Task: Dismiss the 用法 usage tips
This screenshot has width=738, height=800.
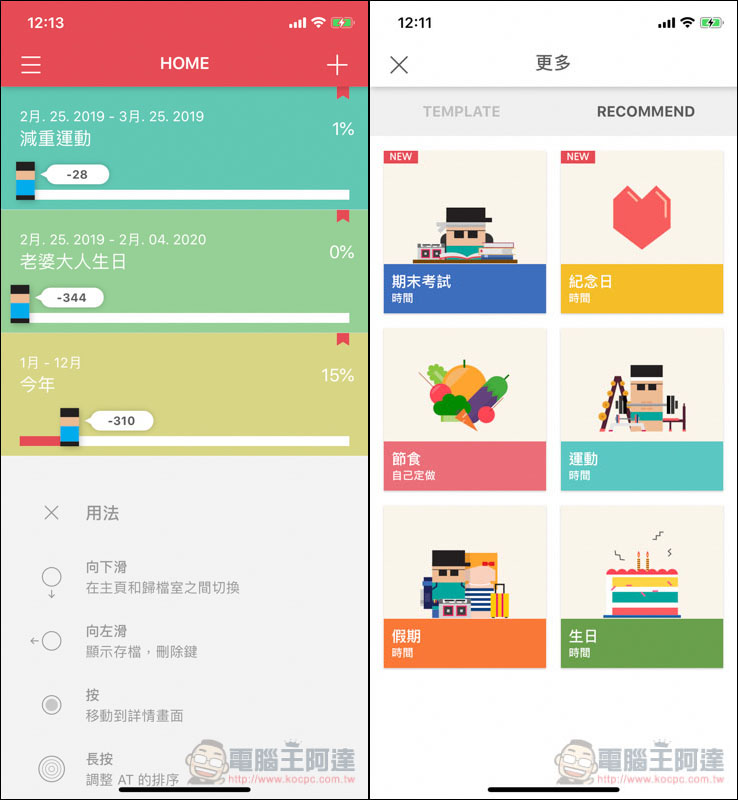Action: pyautogui.click(x=52, y=513)
